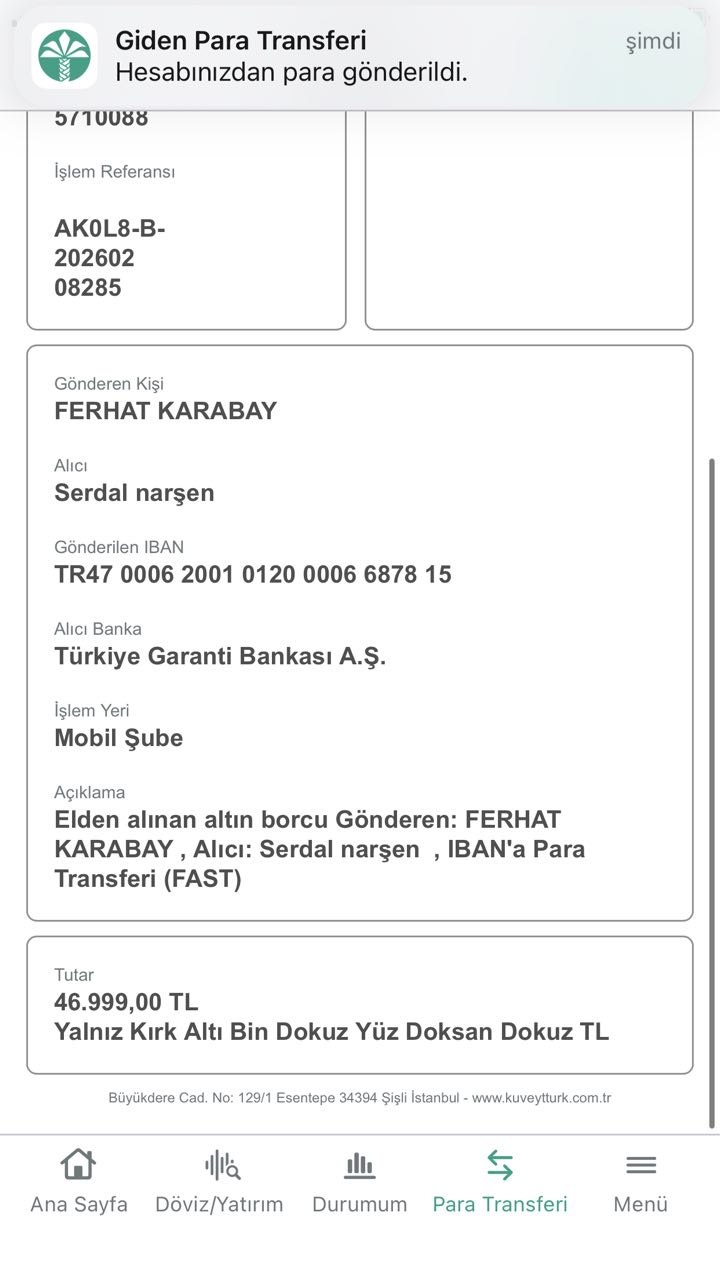Switch to the Döviz/Yatırım tab
The image size is (720, 1280).
[x=219, y=1182]
